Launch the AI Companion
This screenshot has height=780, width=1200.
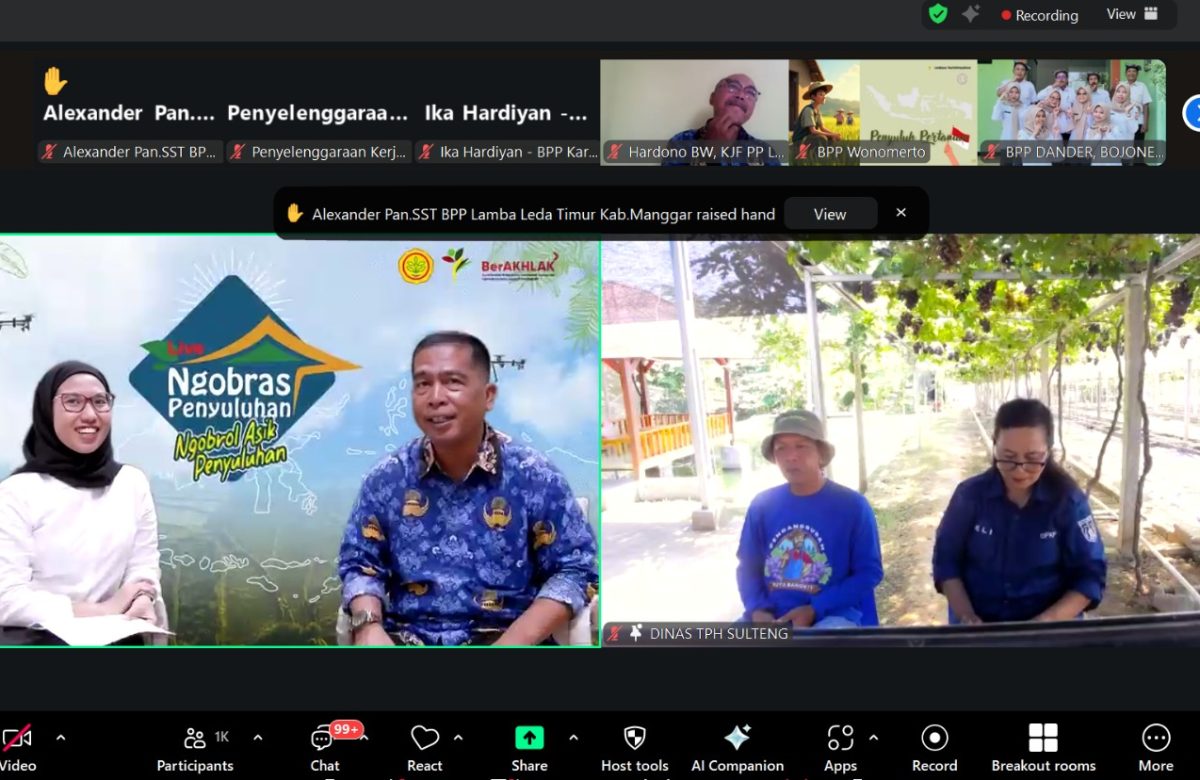pyautogui.click(x=737, y=748)
